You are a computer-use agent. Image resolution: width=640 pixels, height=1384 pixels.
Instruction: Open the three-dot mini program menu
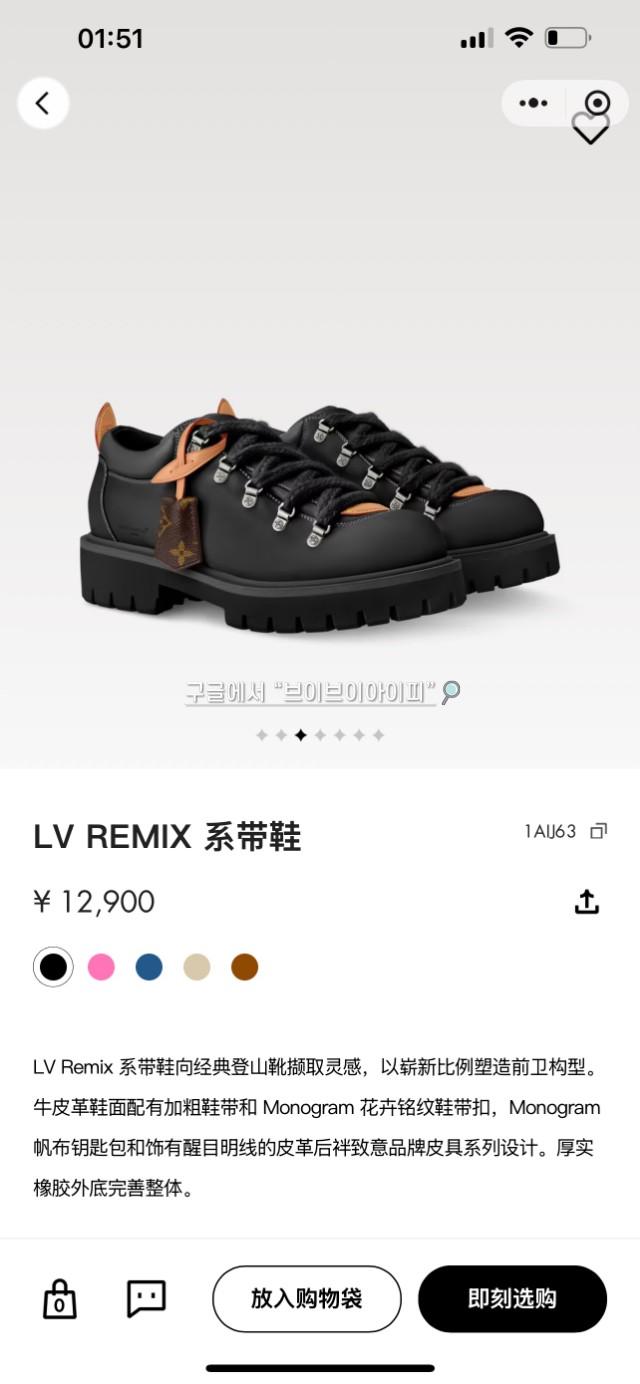tap(533, 103)
